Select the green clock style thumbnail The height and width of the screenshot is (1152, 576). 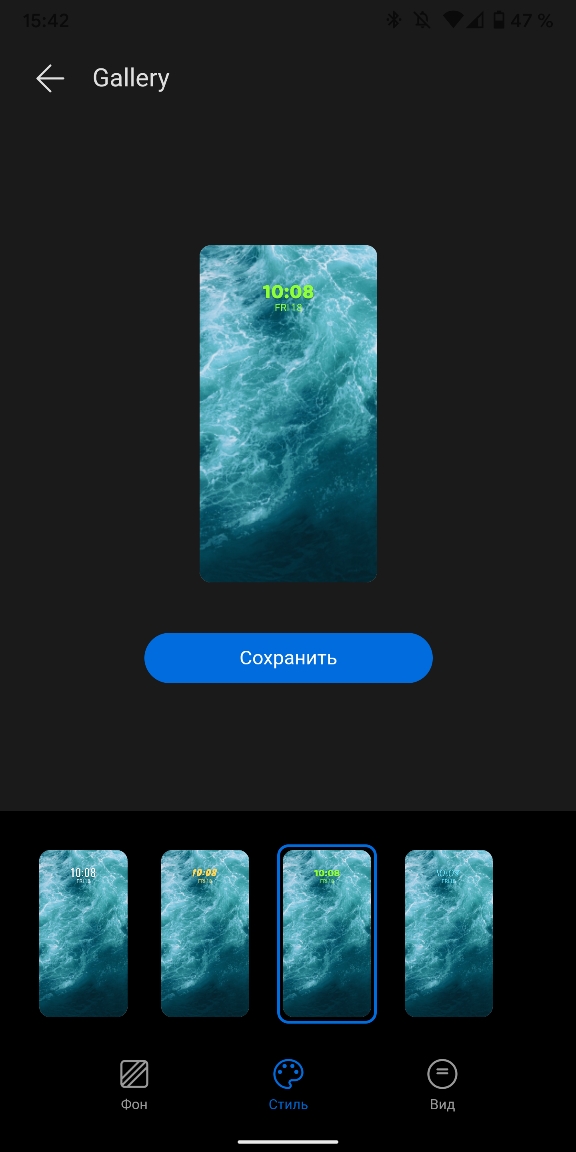(327, 933)
